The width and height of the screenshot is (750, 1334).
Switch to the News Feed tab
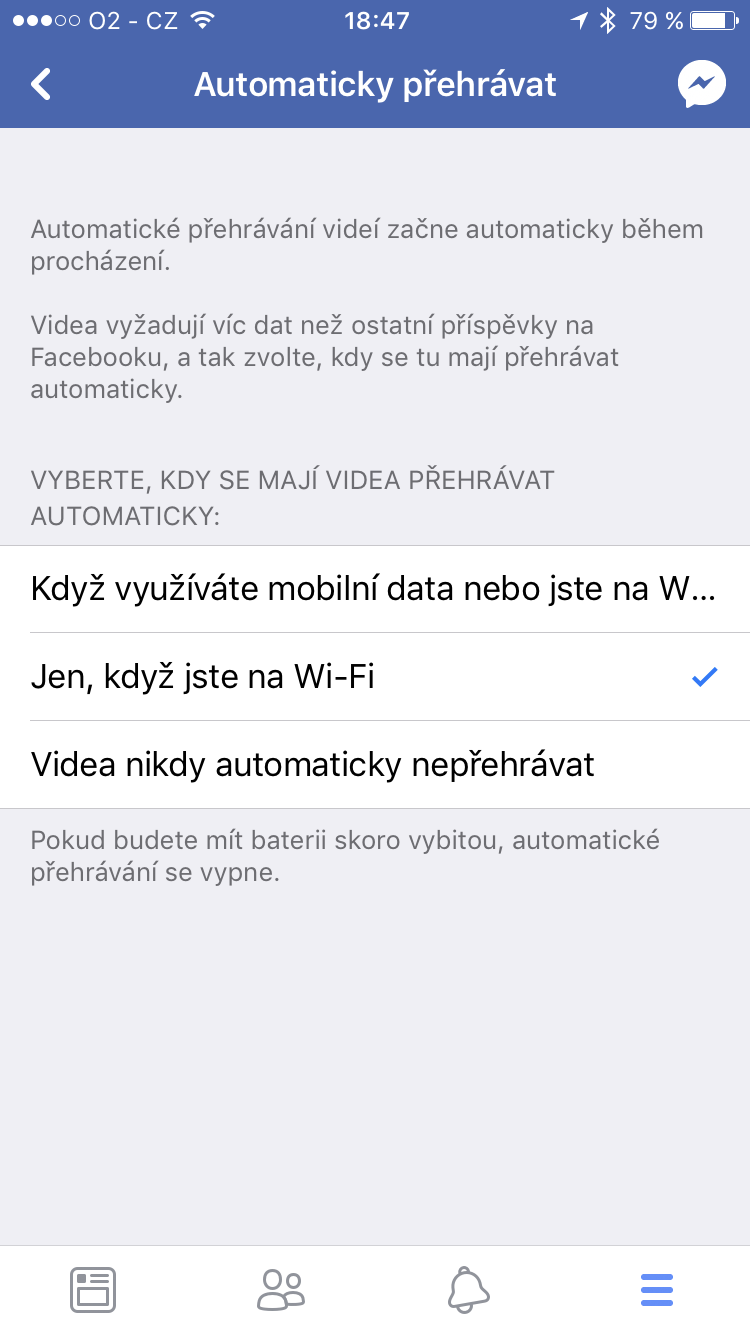pos(93,1290)
